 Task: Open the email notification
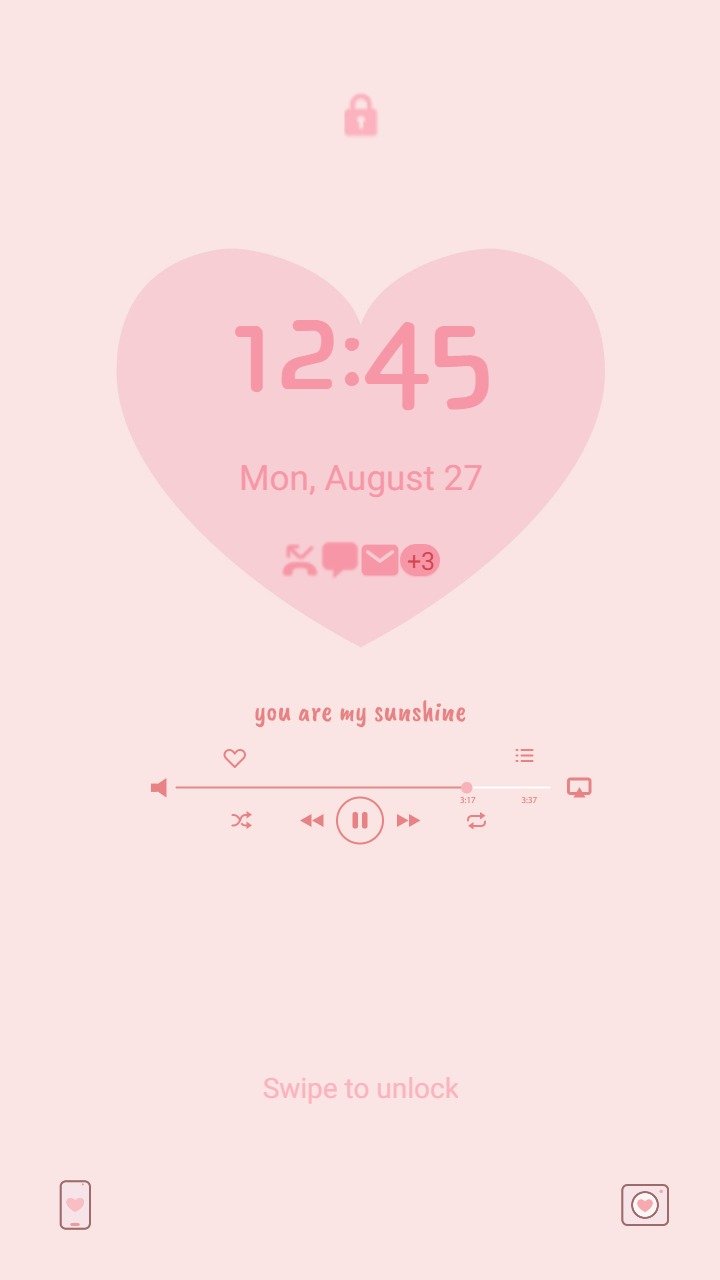point(380,560)
